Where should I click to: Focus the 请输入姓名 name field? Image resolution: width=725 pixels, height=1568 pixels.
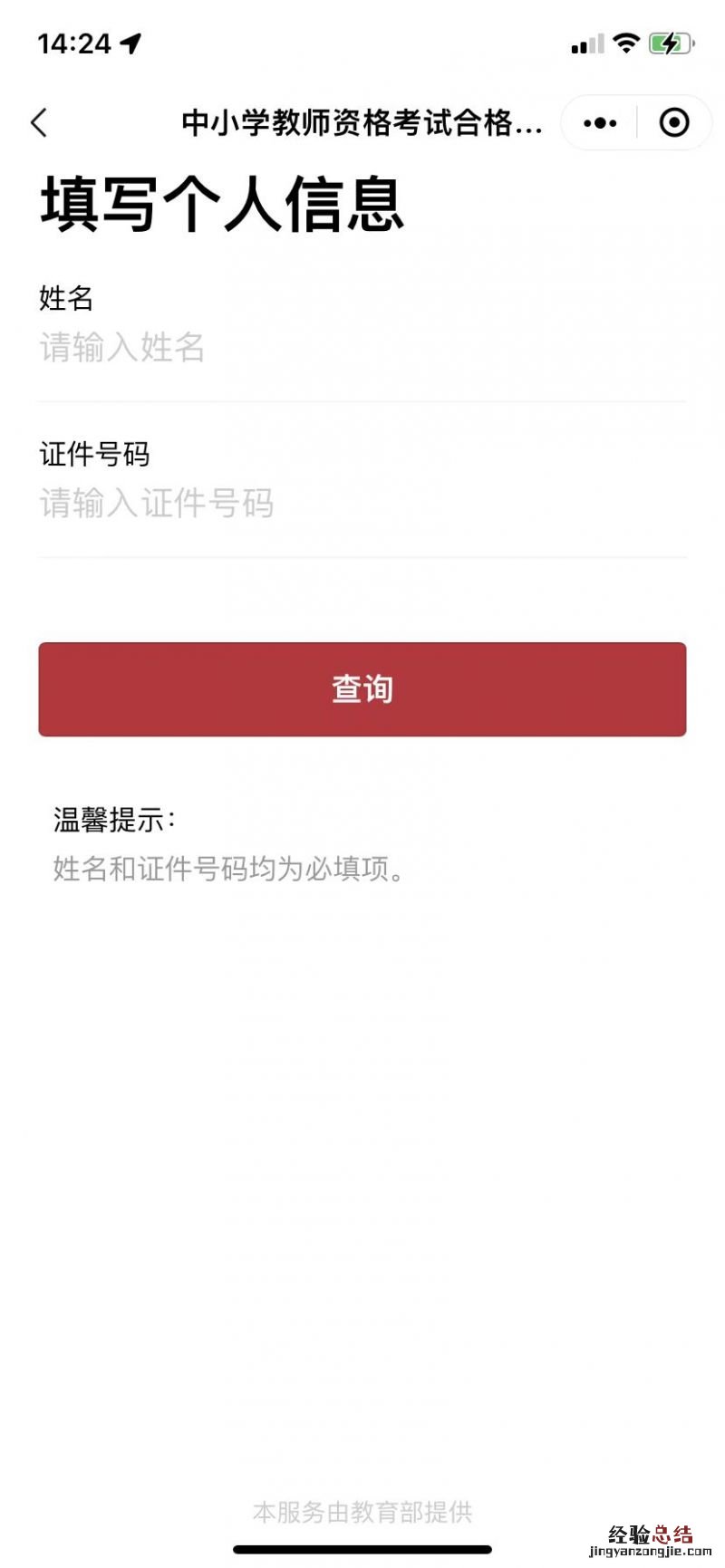click(362, 348)
